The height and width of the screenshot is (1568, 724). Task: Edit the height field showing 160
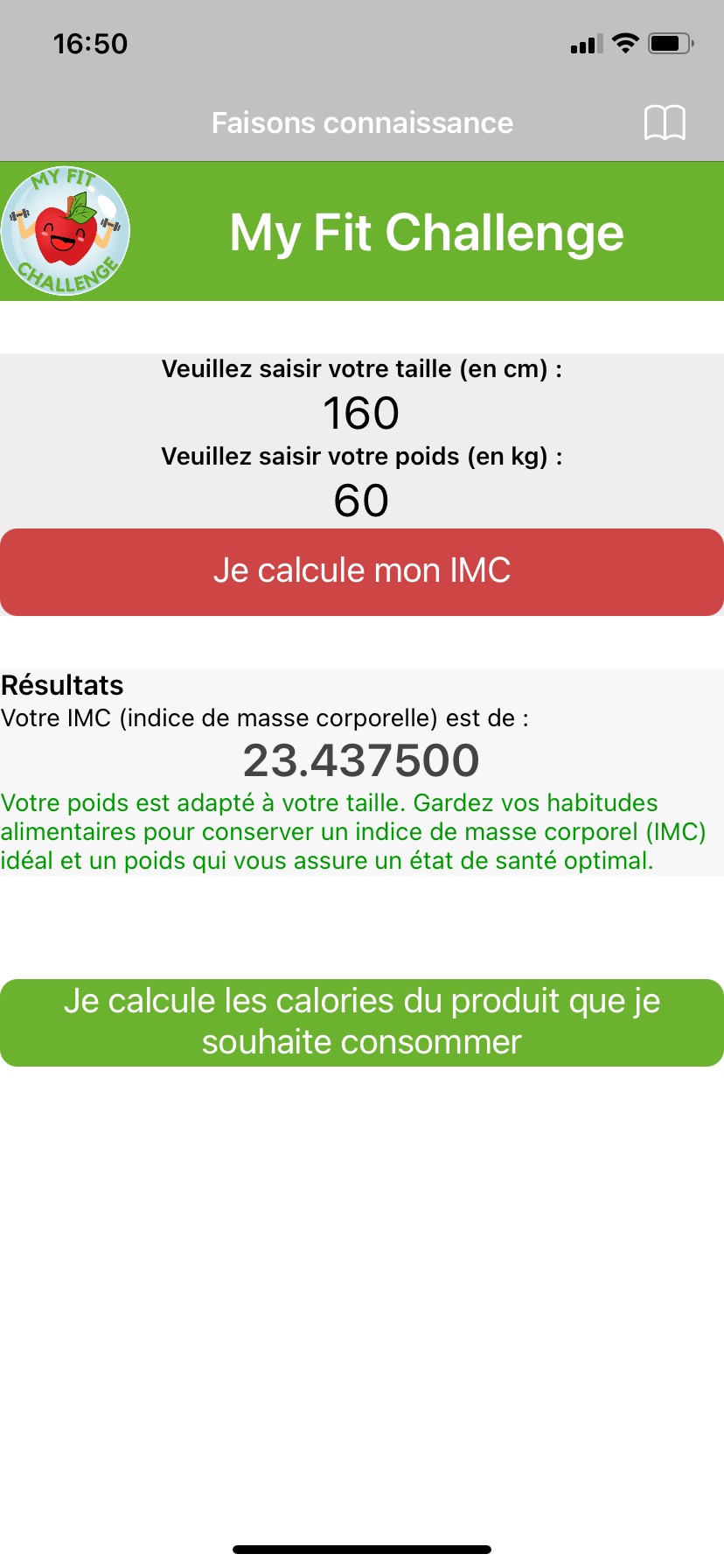(361, 413)
